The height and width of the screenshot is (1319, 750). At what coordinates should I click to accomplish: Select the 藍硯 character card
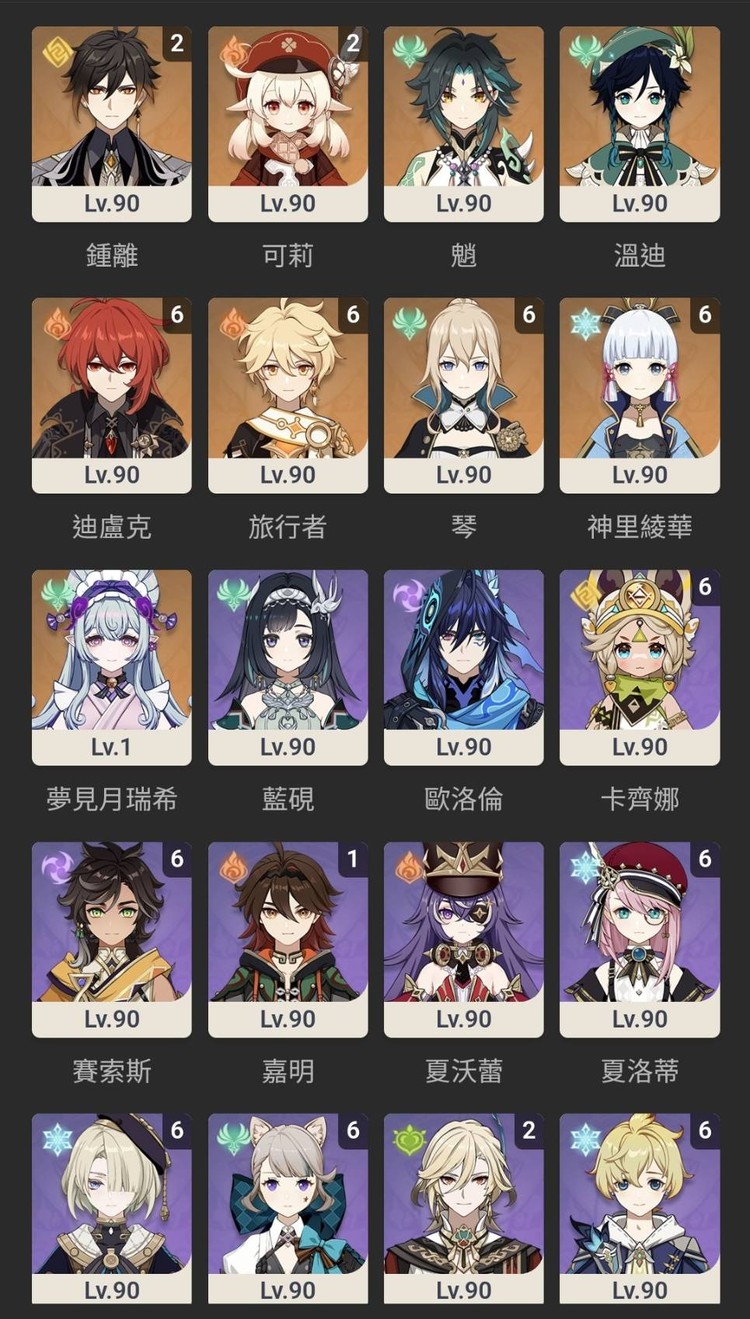click(x=287, y=667)
